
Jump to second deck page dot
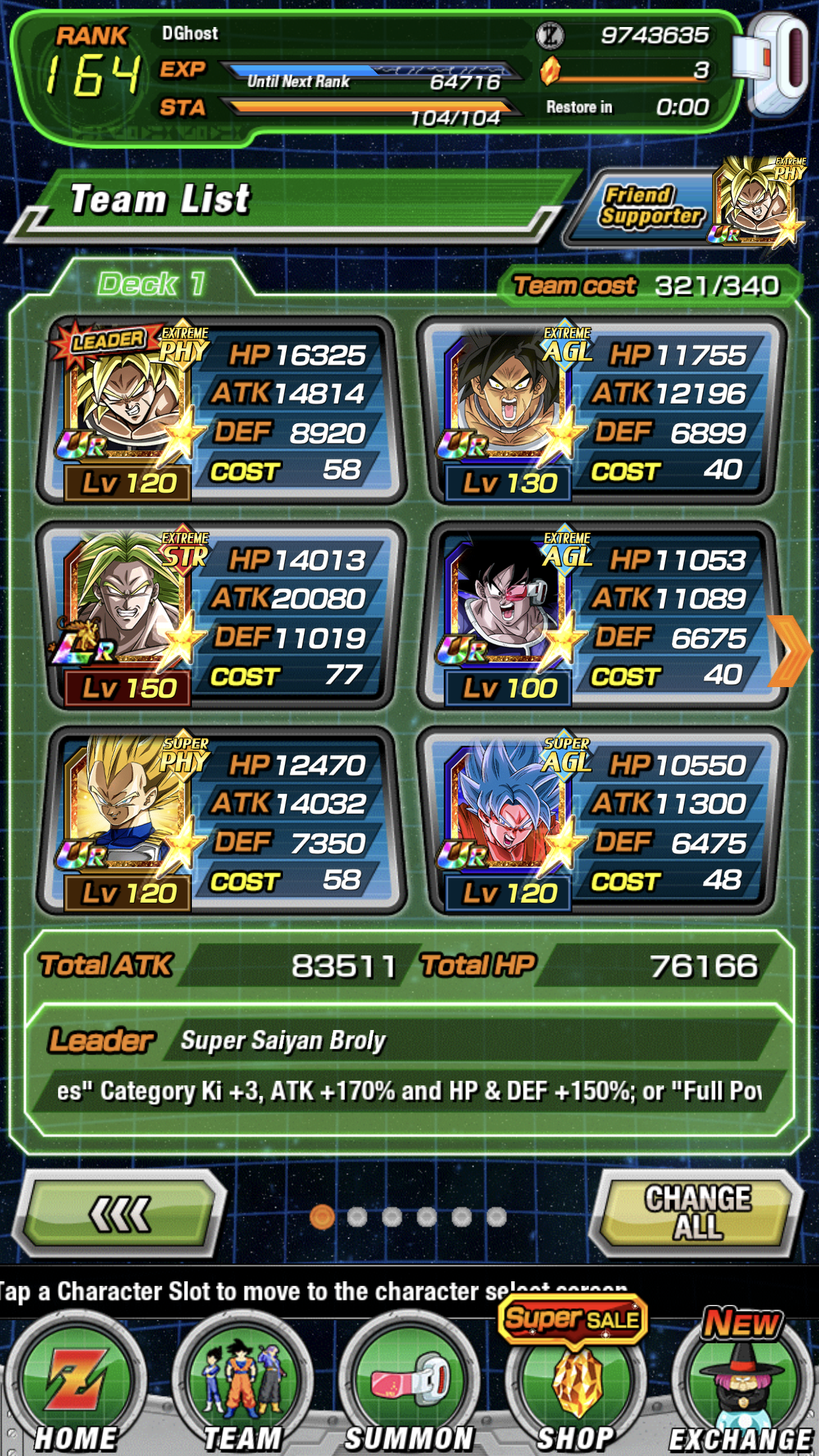point(357,1217)
